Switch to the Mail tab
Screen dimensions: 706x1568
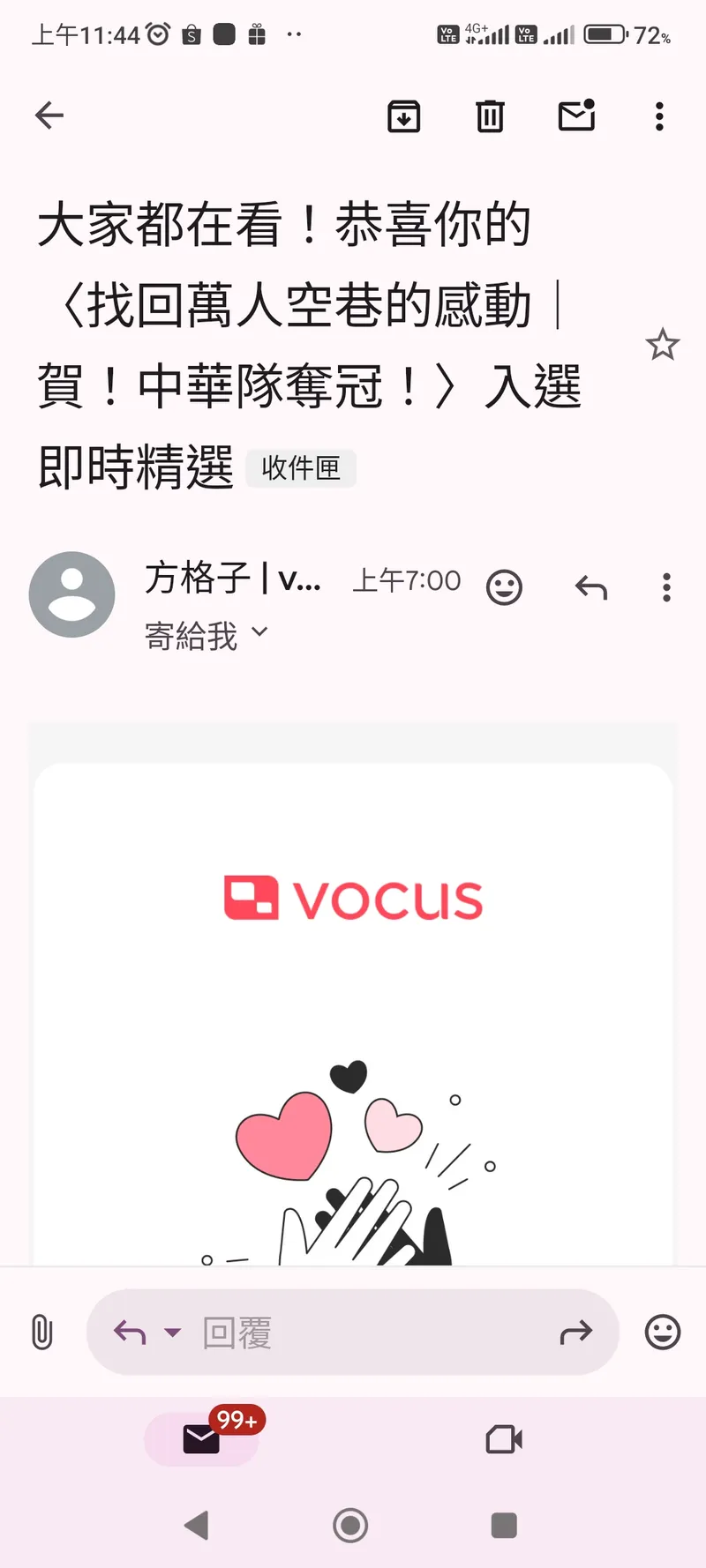pos(202,1439)
